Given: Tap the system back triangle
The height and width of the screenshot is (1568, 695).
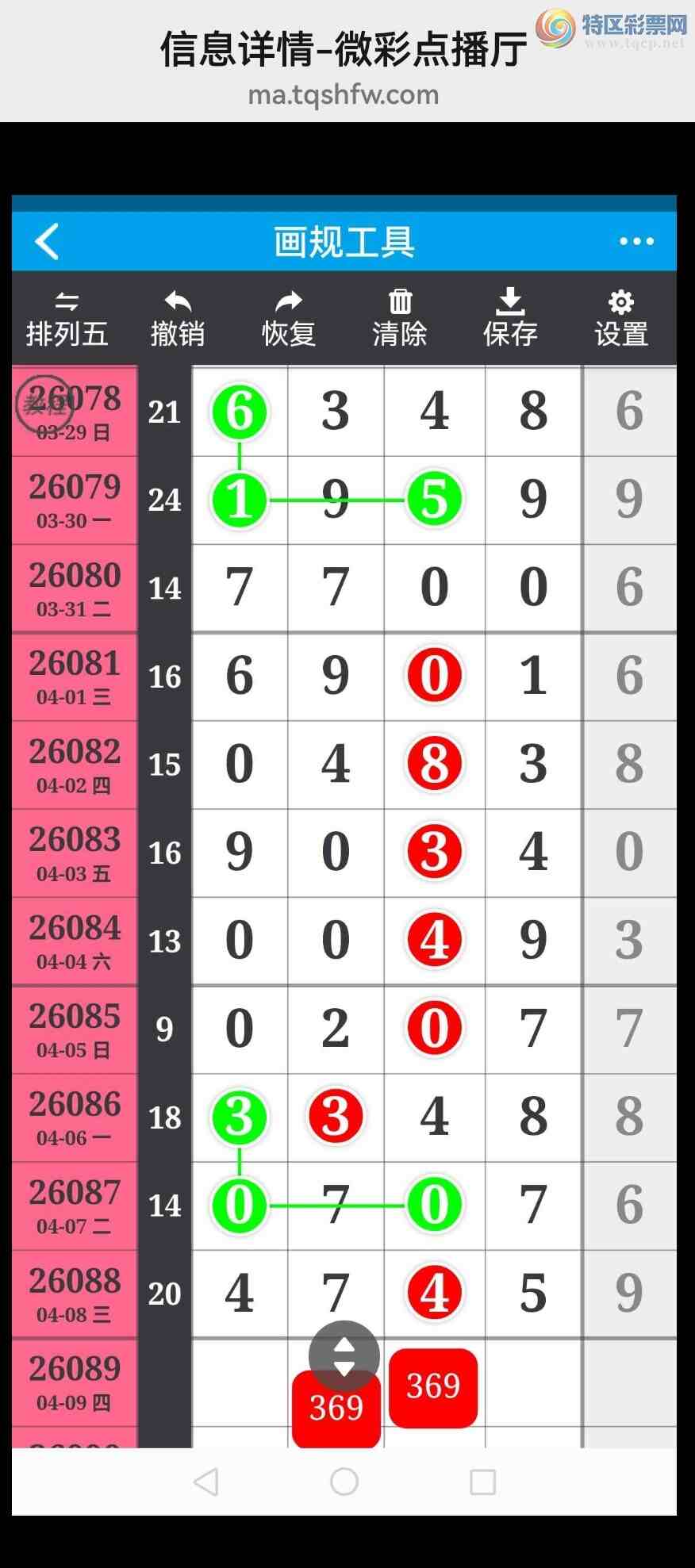Looking at the screenshot, I should click(x=206, y=1481).
